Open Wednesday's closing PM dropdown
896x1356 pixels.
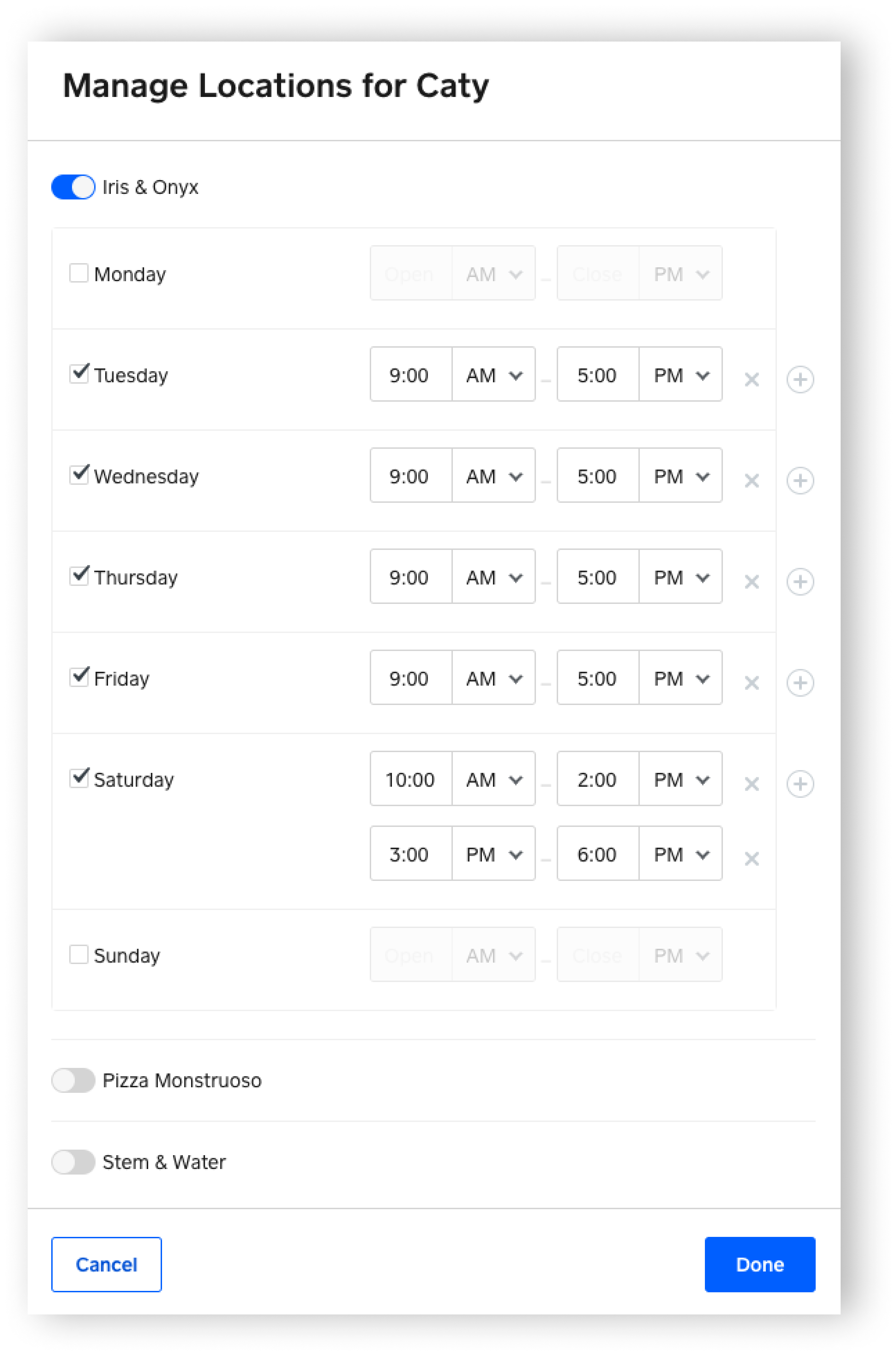click(680, 475)
